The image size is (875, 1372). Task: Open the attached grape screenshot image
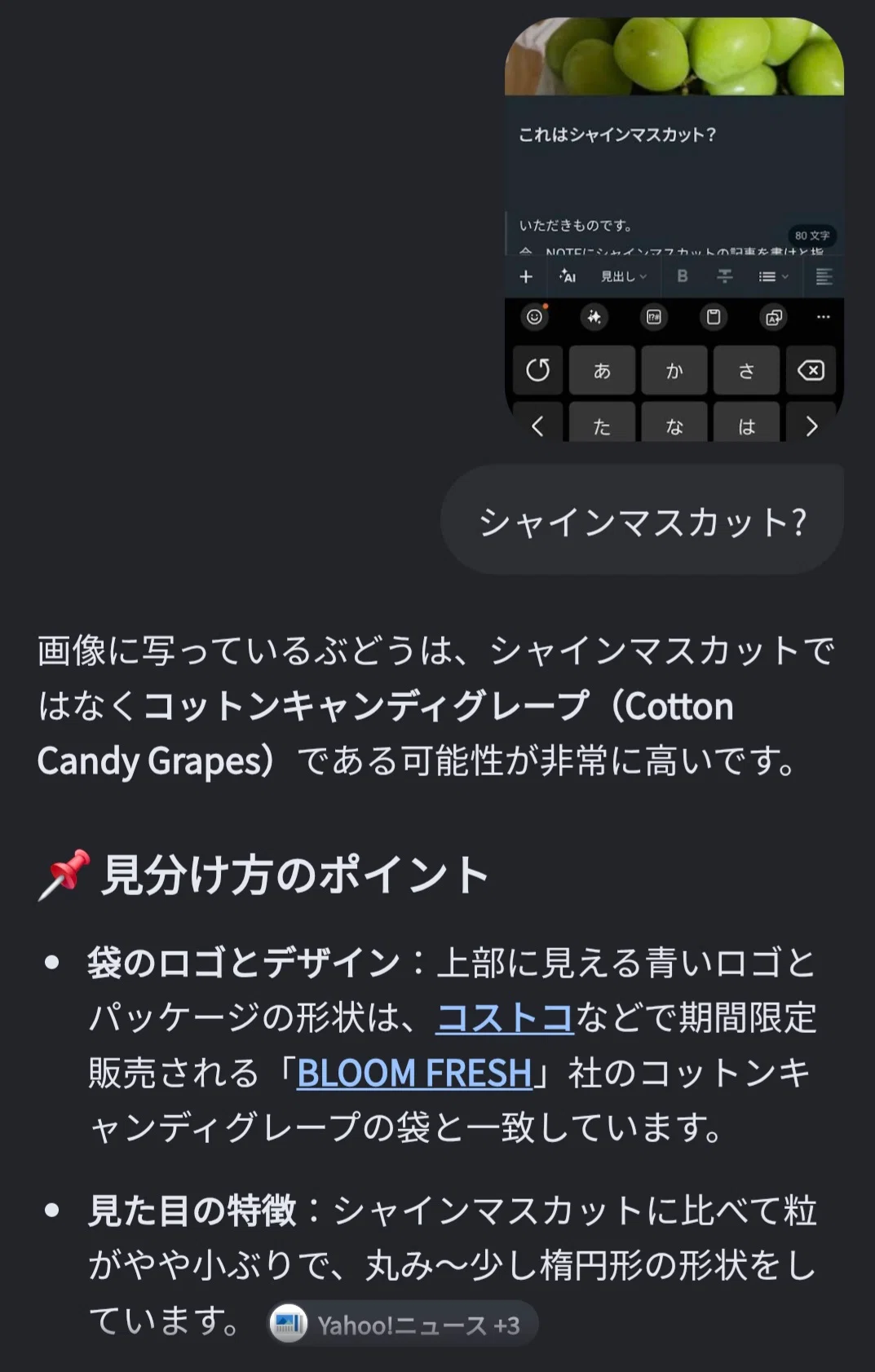click(674, 229)
